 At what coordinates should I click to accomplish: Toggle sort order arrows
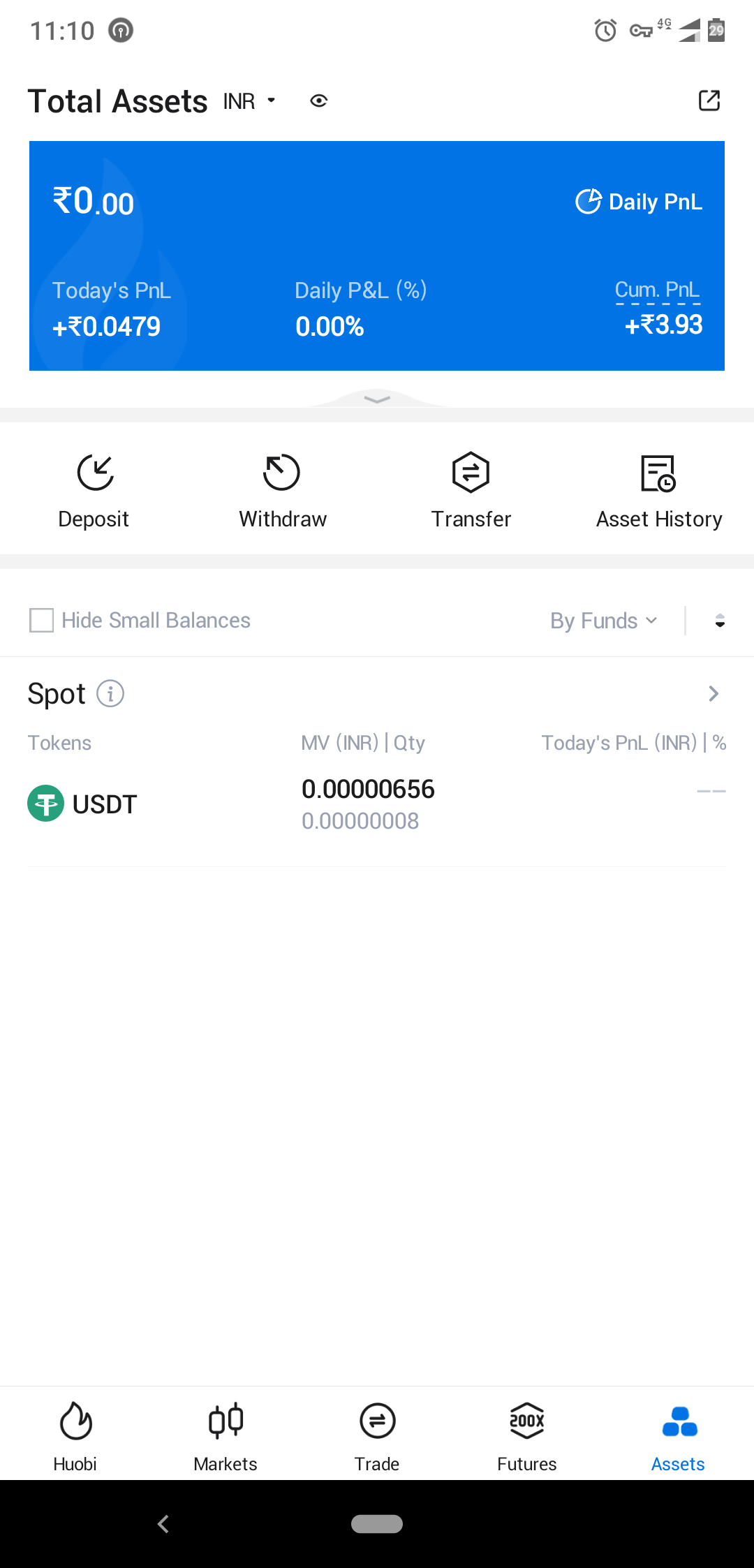[720, 621]
